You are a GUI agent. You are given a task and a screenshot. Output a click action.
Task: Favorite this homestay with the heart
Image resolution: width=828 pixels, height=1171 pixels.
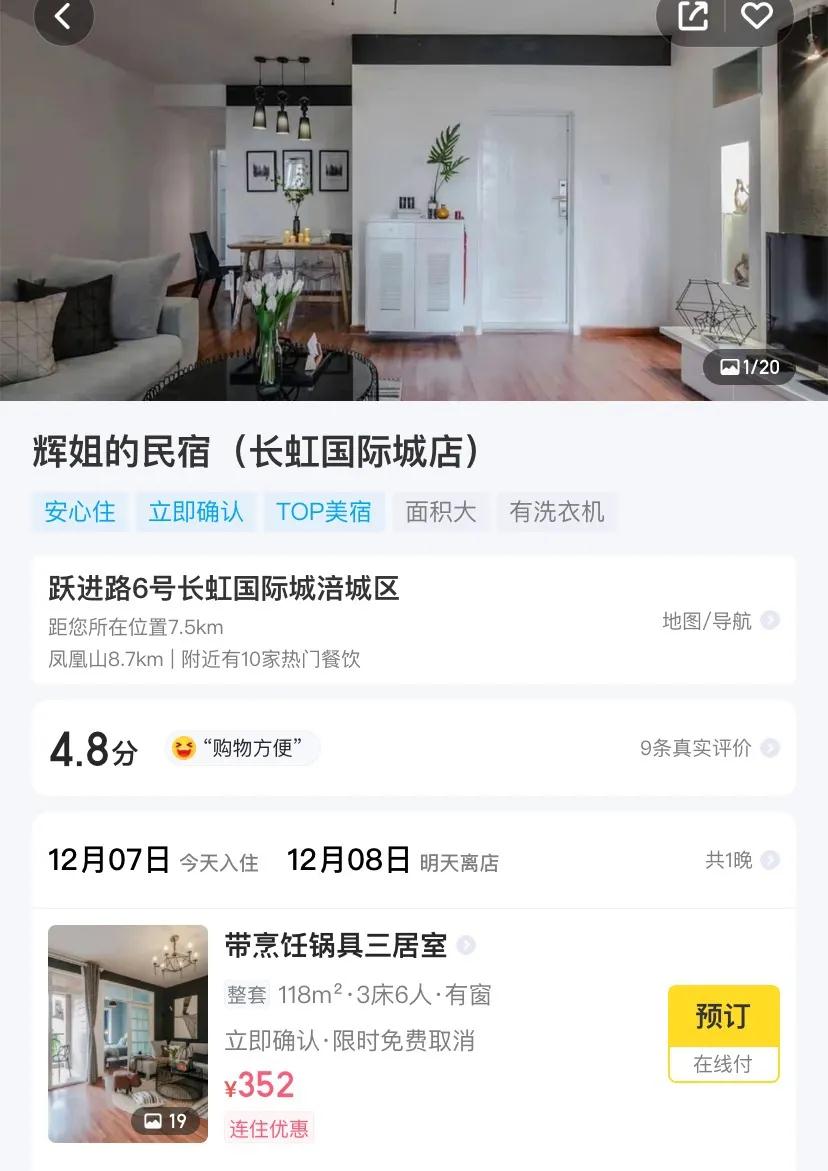point(756,16)
